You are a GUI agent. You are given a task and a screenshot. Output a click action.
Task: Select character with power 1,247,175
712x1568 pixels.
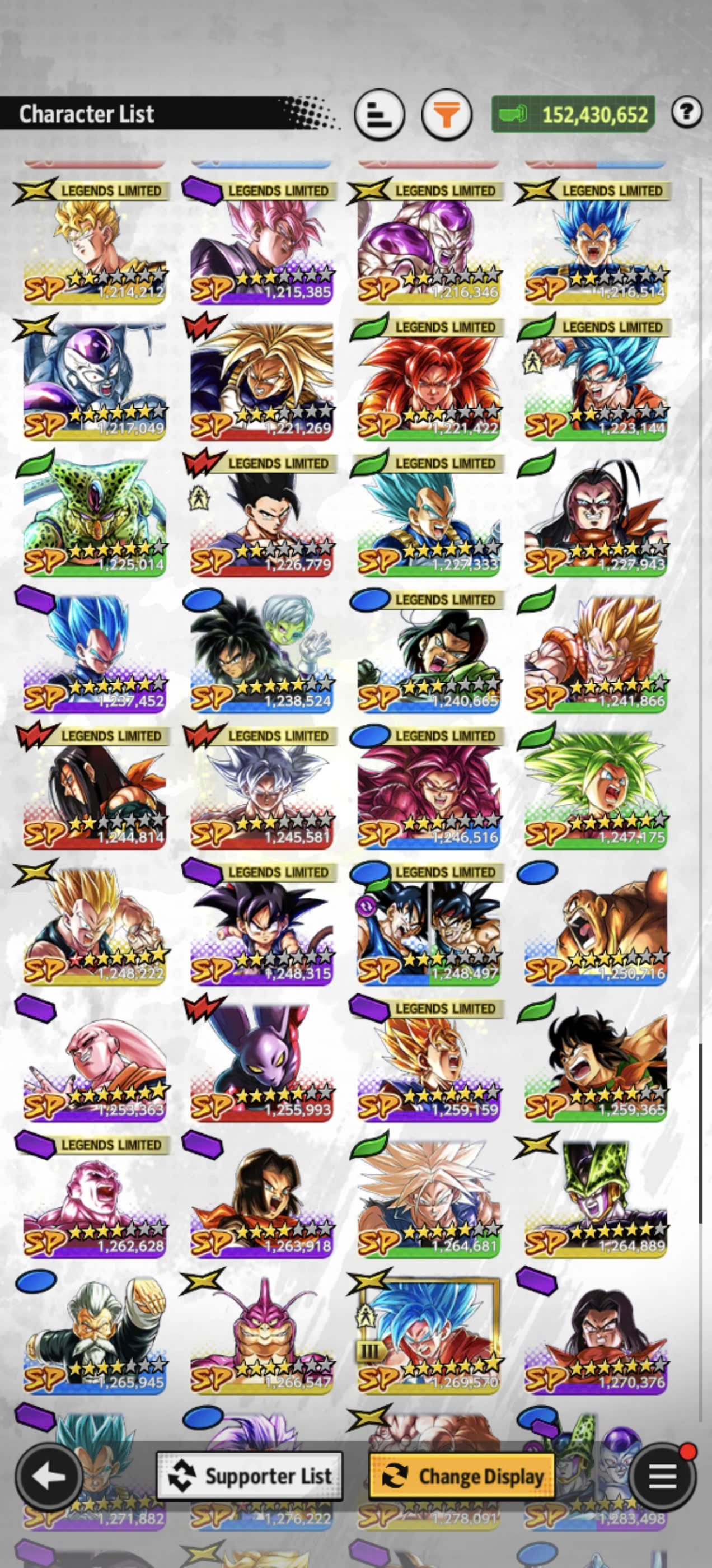[596, 788]
